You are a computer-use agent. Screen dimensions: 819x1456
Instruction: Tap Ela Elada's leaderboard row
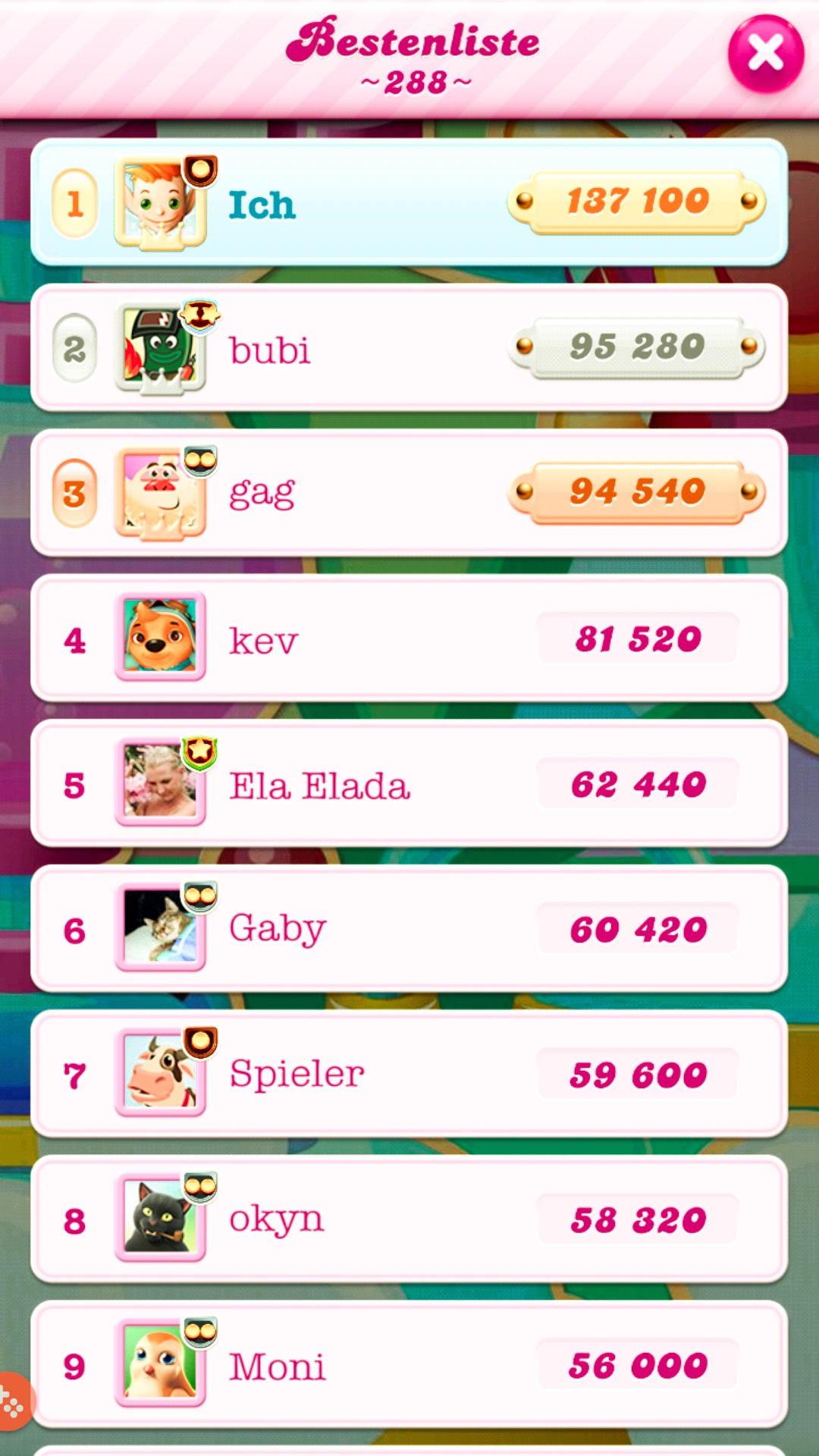coord(409,785)
